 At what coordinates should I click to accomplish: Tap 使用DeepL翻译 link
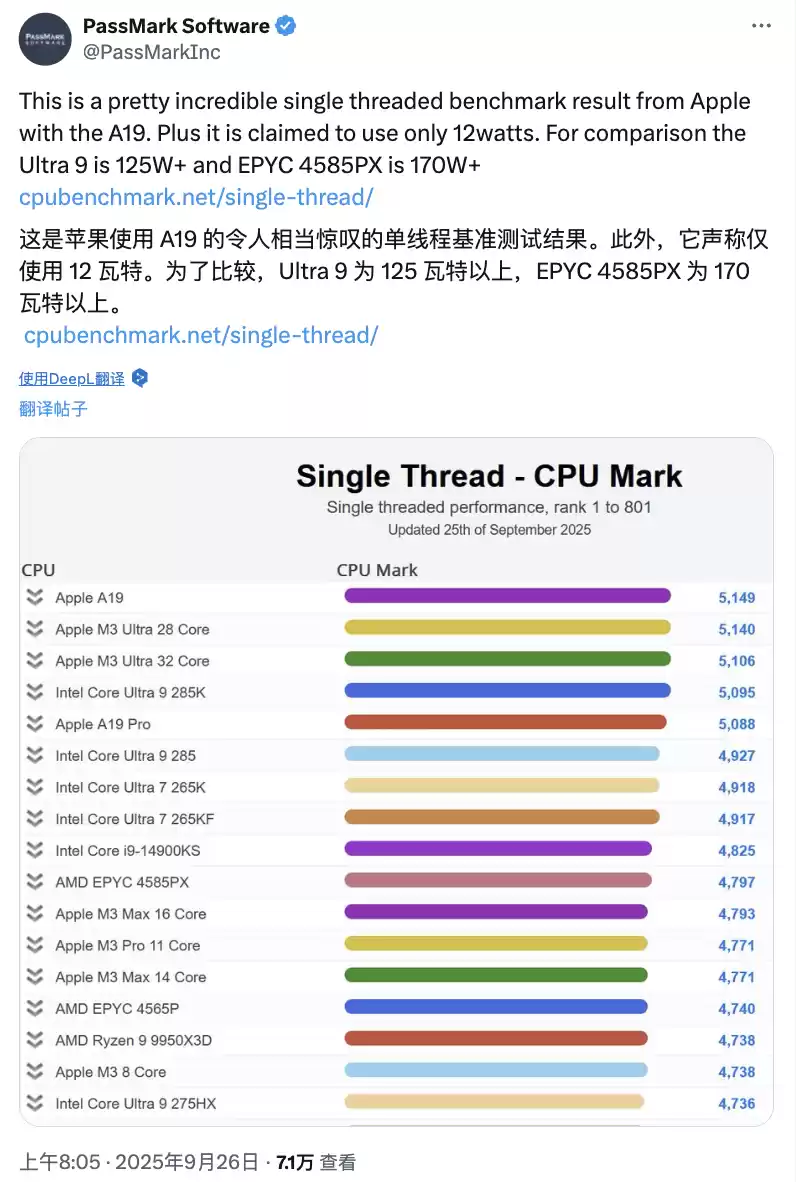pyautogui.click(x=72, y=379)
